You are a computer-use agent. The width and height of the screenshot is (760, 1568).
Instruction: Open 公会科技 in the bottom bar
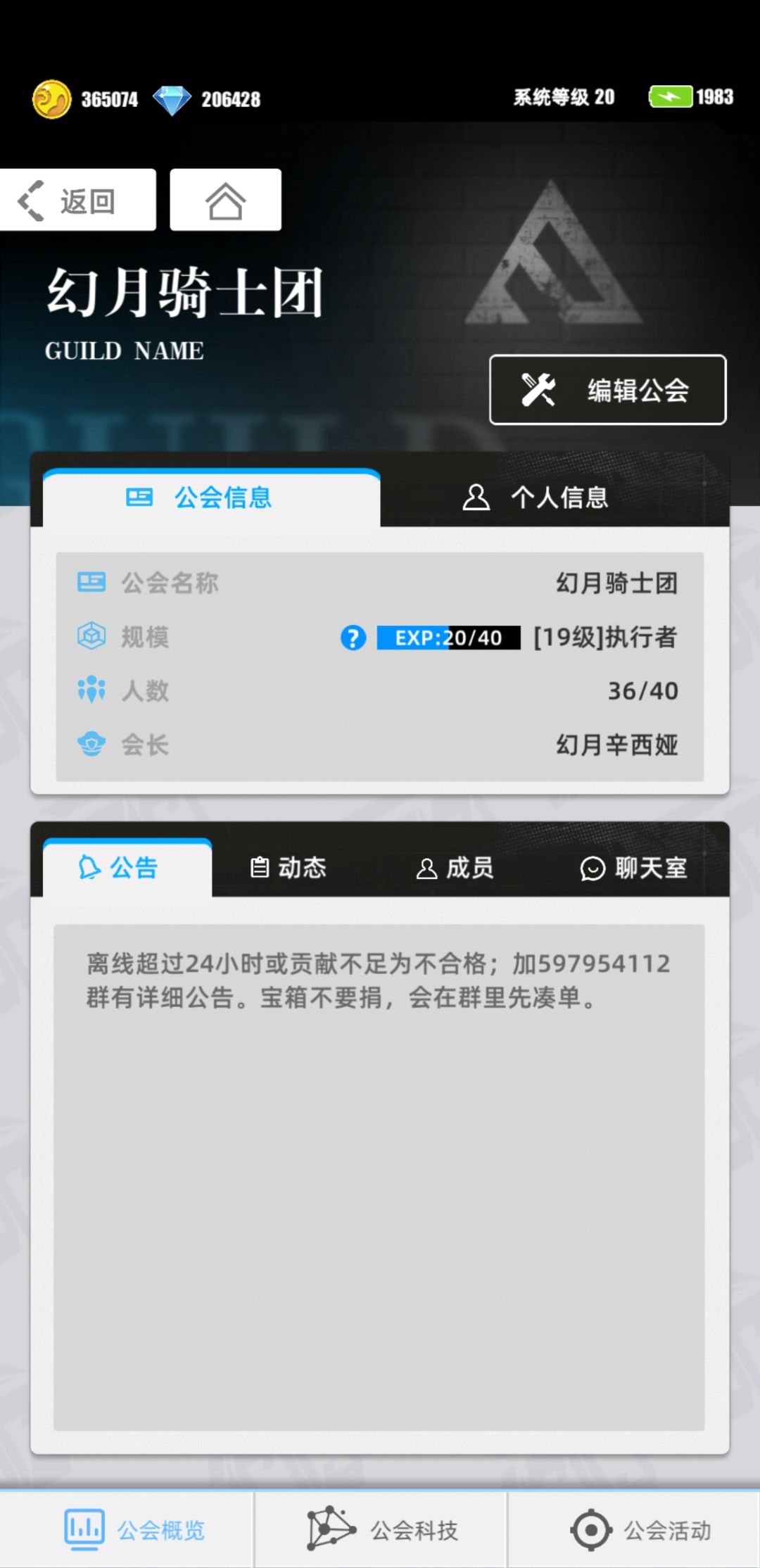[381, 1529]
